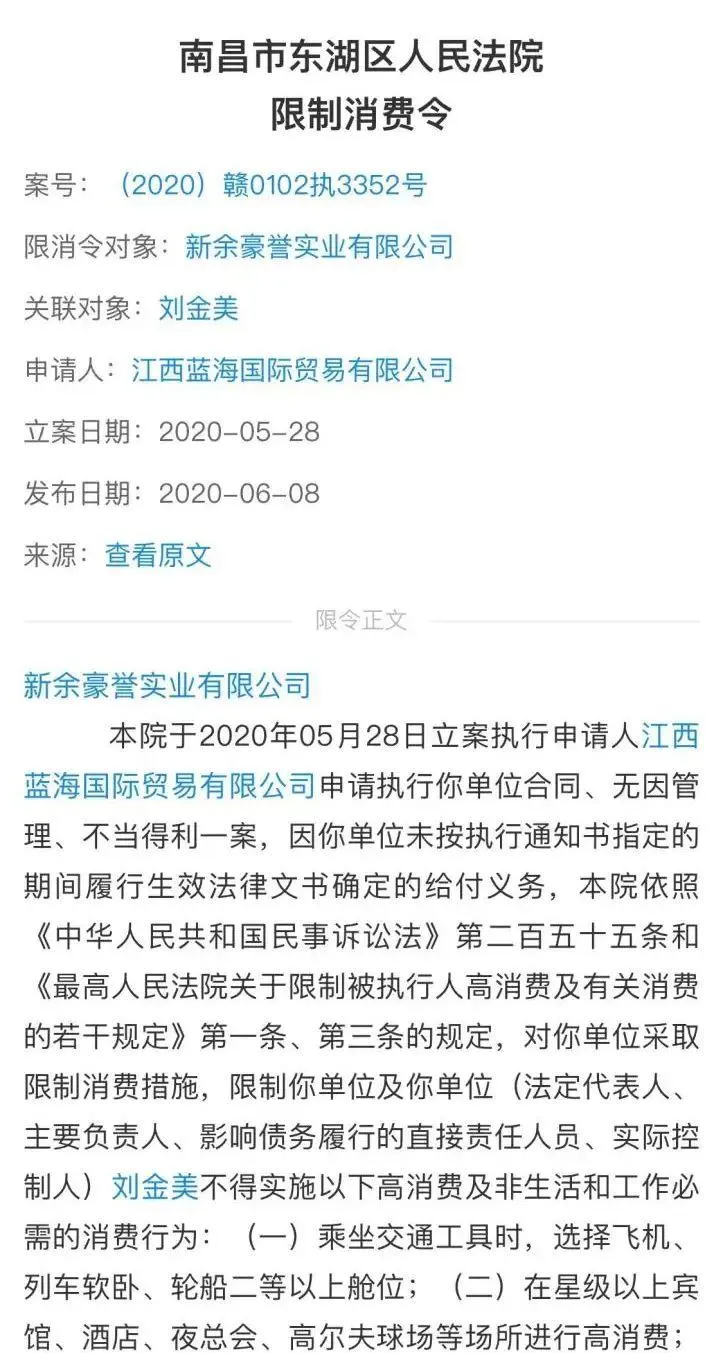Open 刘金美 in the 关联对象 row

coord(198,308)
